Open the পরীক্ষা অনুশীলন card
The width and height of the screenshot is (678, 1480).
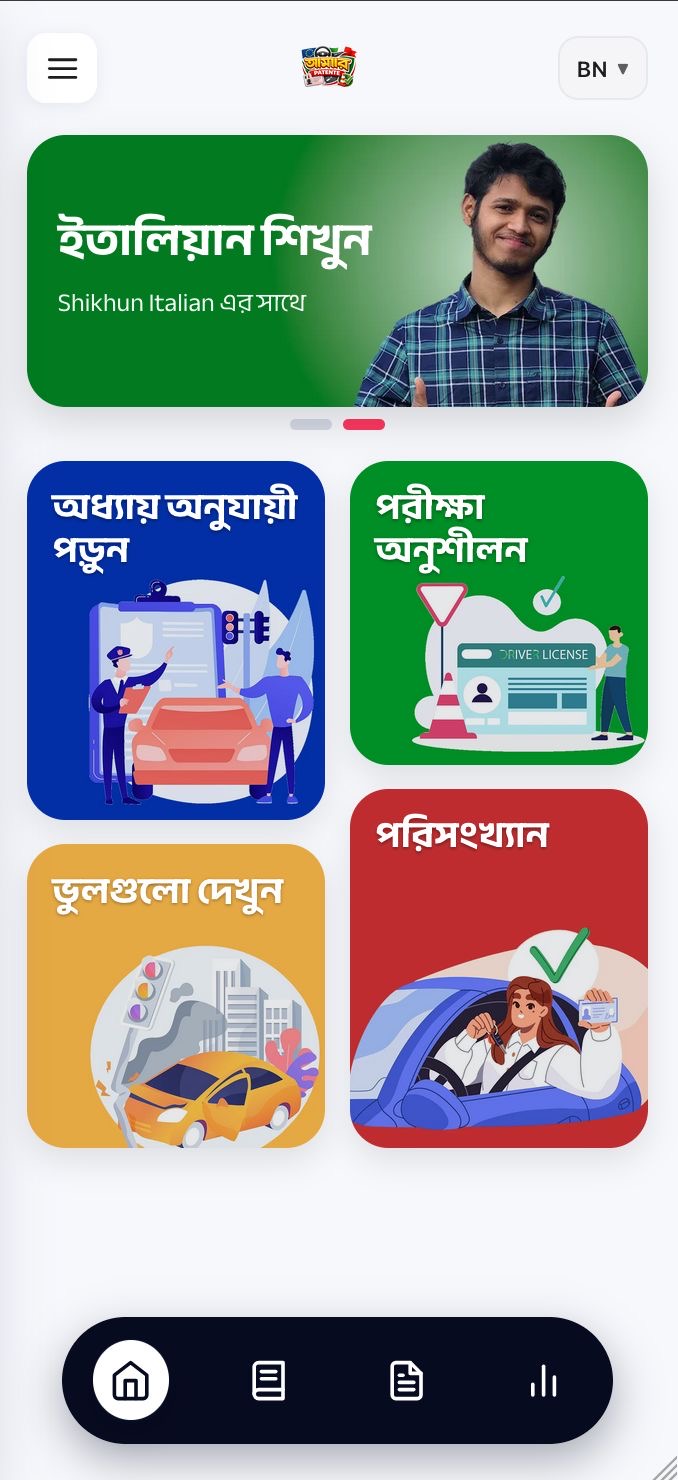coord(498,613)
